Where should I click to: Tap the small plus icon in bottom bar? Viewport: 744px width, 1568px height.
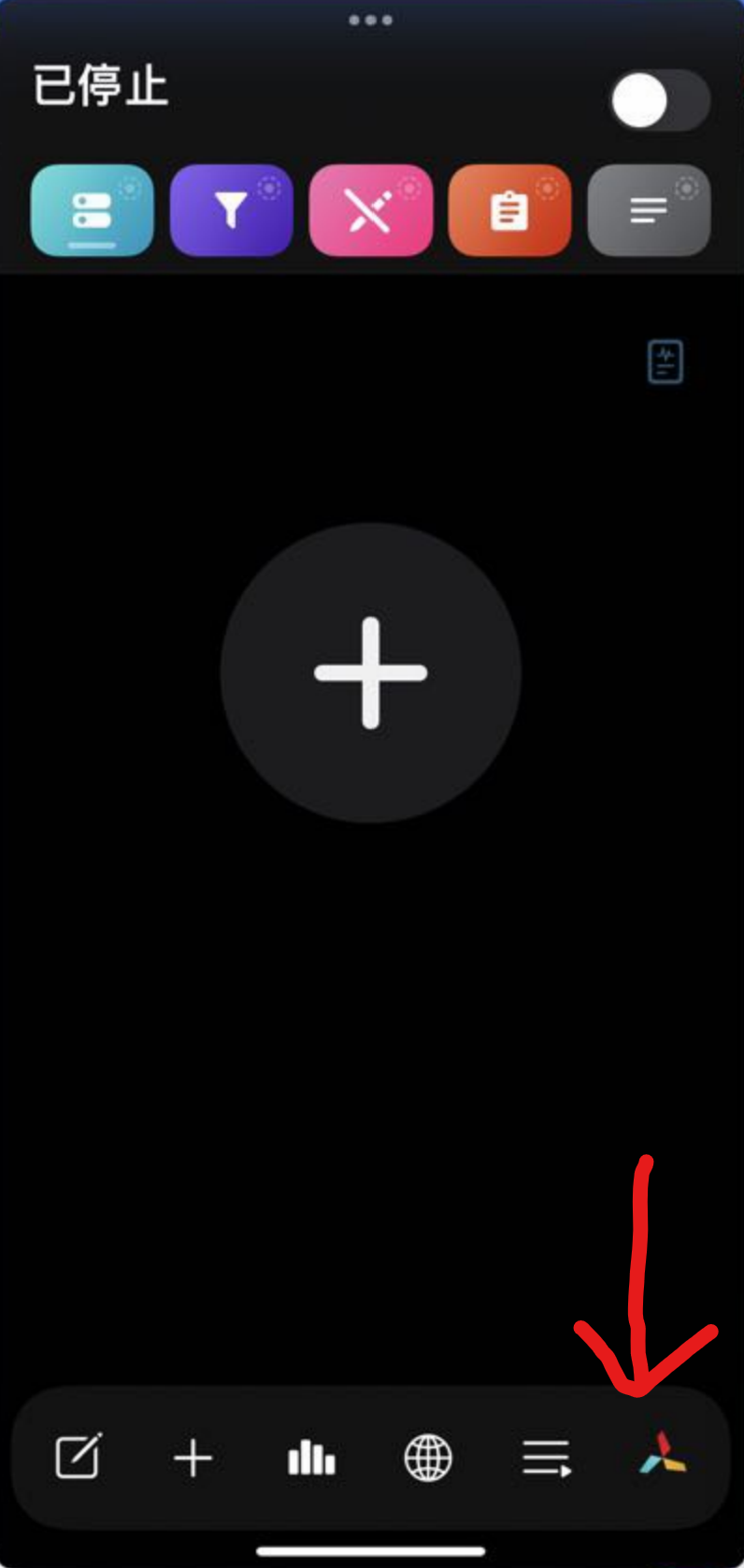point(193,1458)
